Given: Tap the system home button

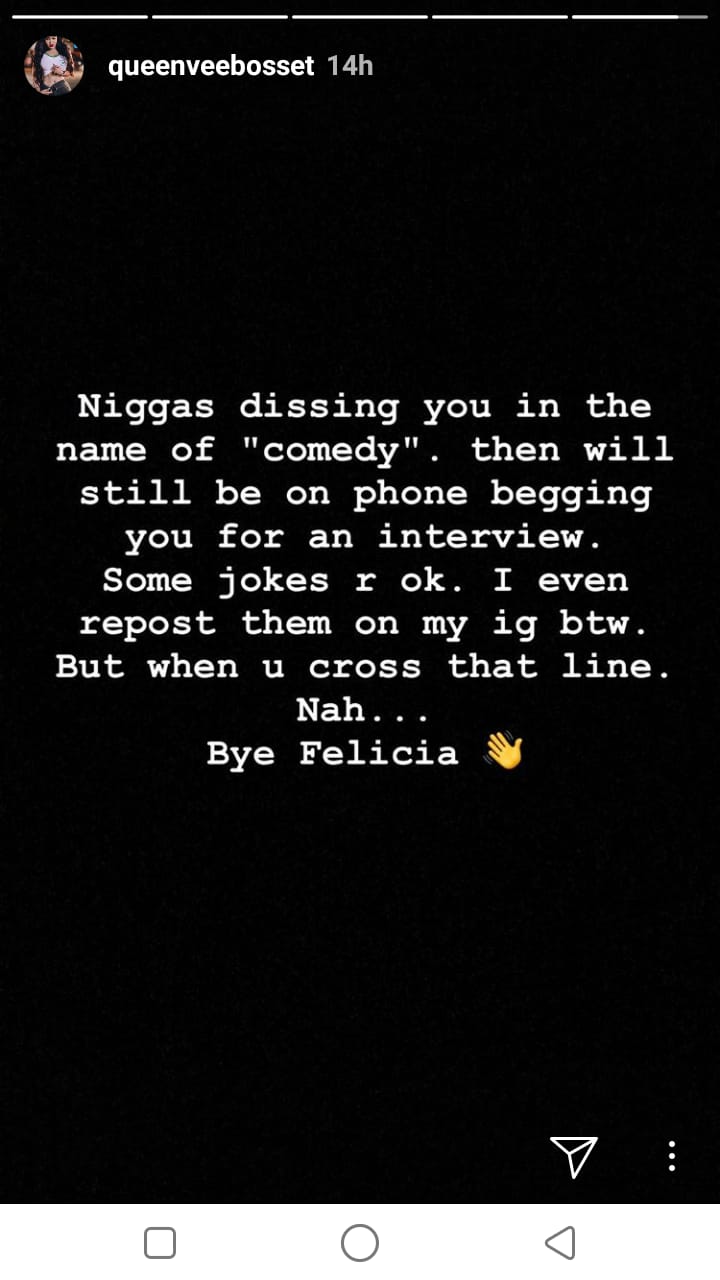Looking at the screenshot, I should click(360, 1243).
